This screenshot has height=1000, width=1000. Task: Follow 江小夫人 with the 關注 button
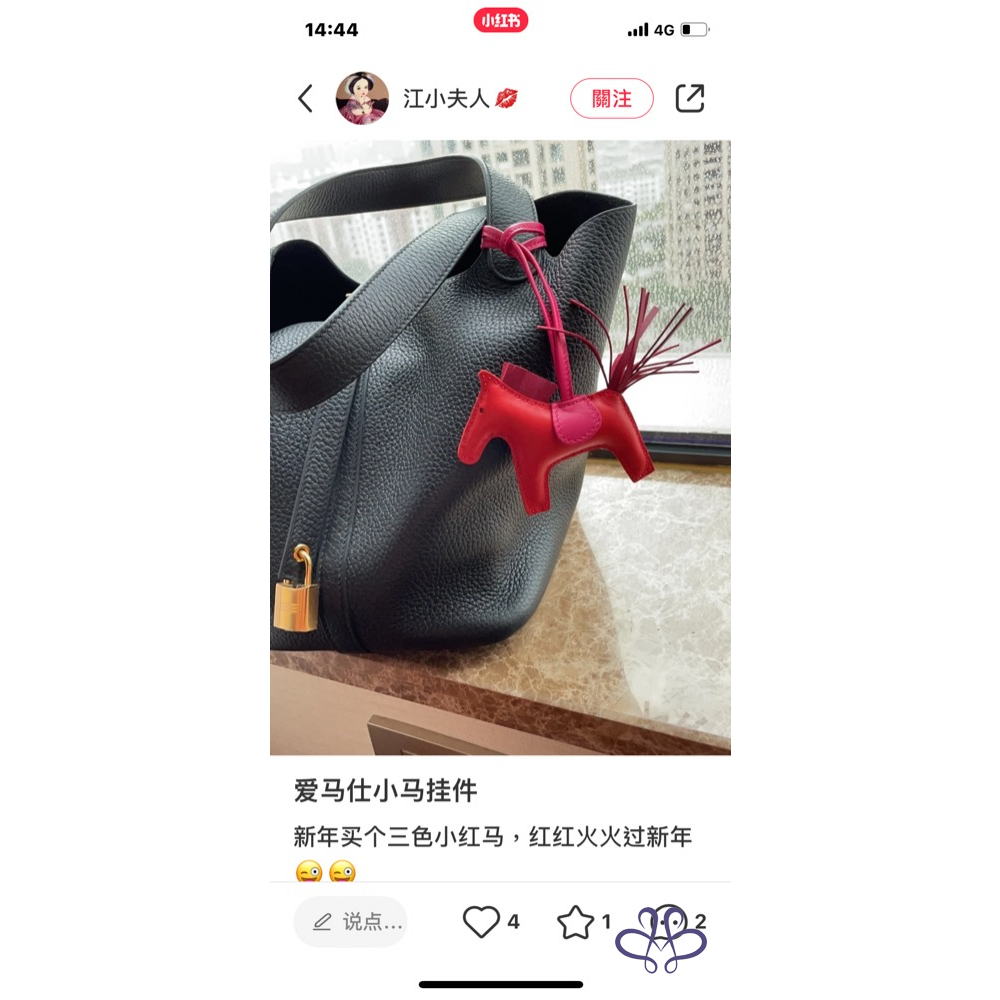pos(611,99)
